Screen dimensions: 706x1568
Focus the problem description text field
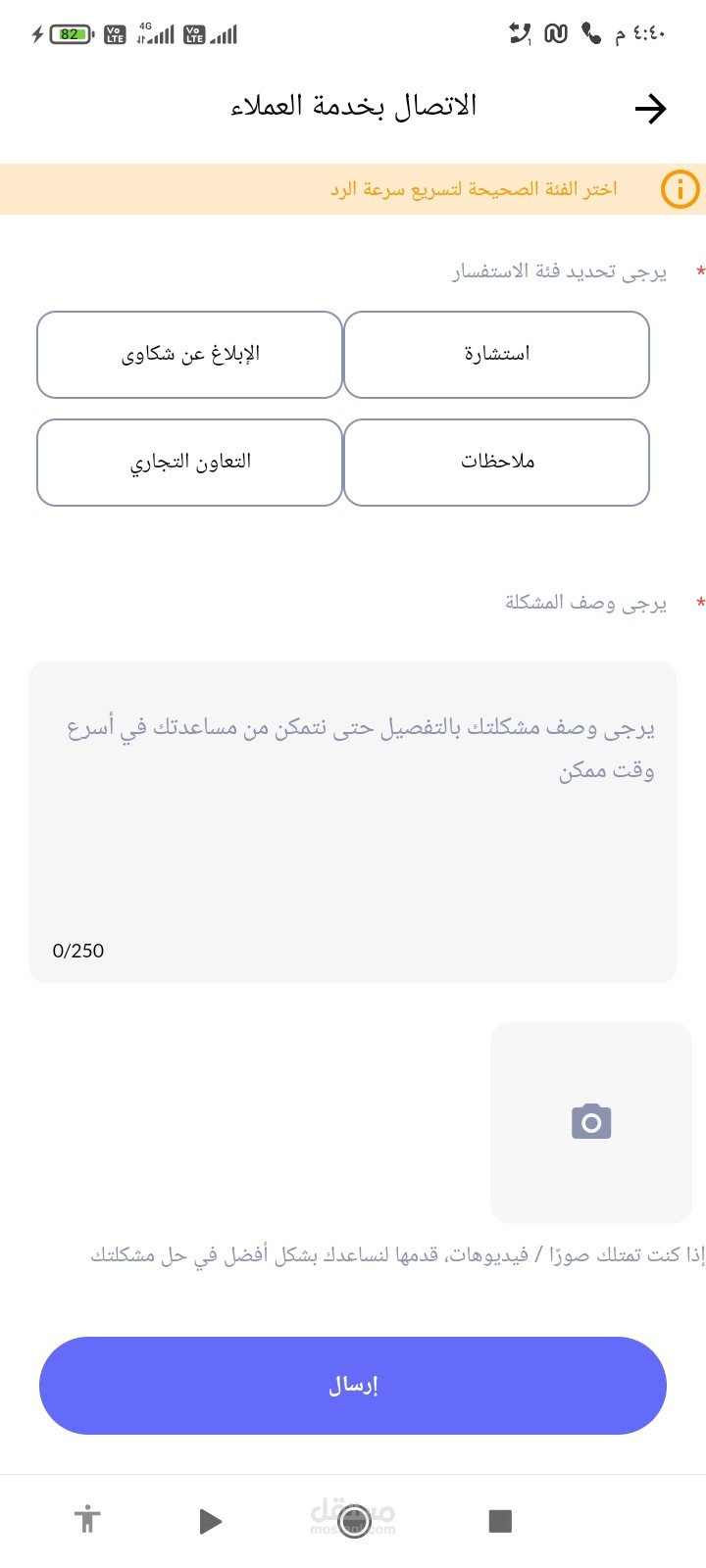point(353,822)
